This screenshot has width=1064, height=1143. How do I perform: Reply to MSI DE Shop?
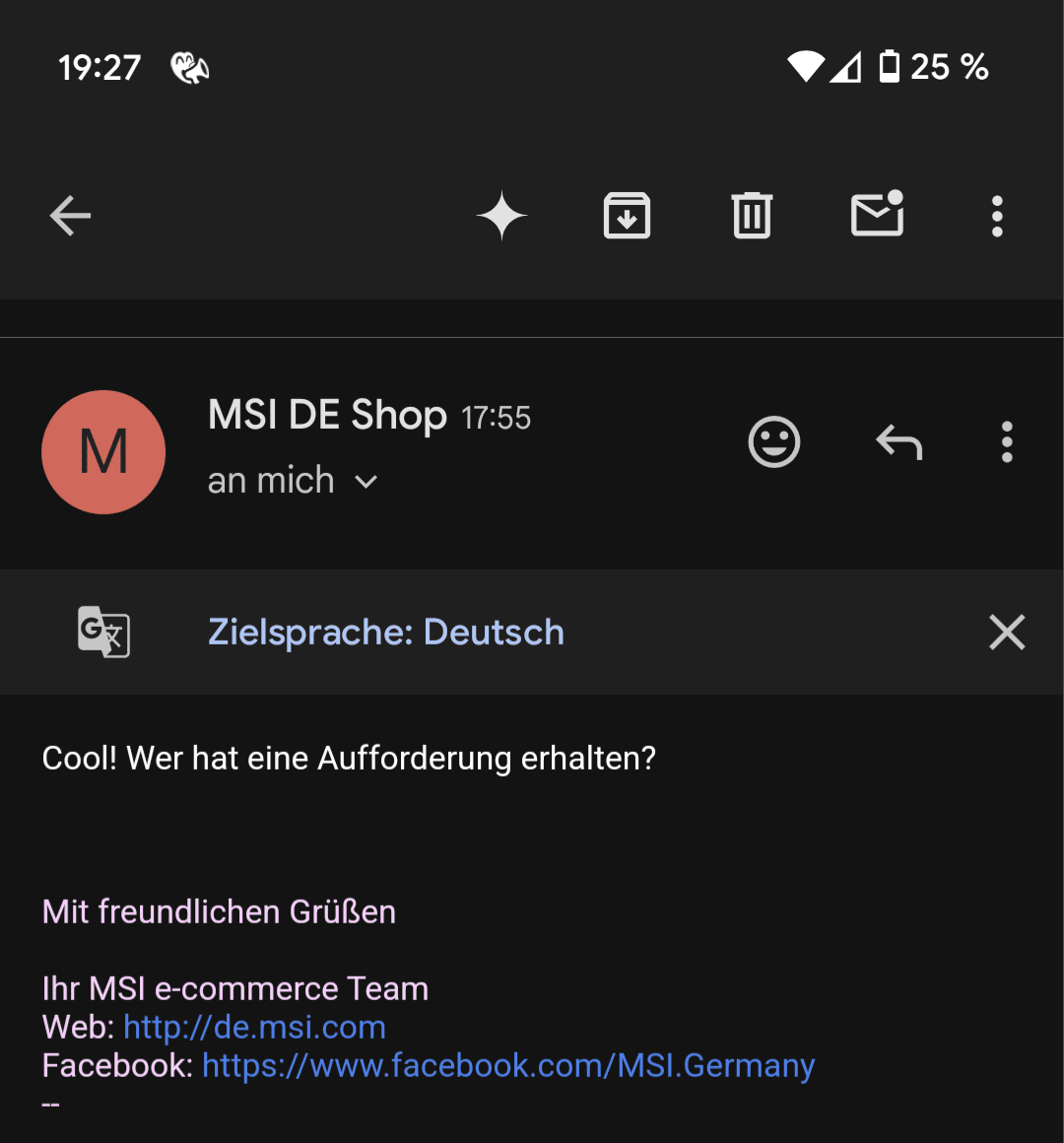898,442
